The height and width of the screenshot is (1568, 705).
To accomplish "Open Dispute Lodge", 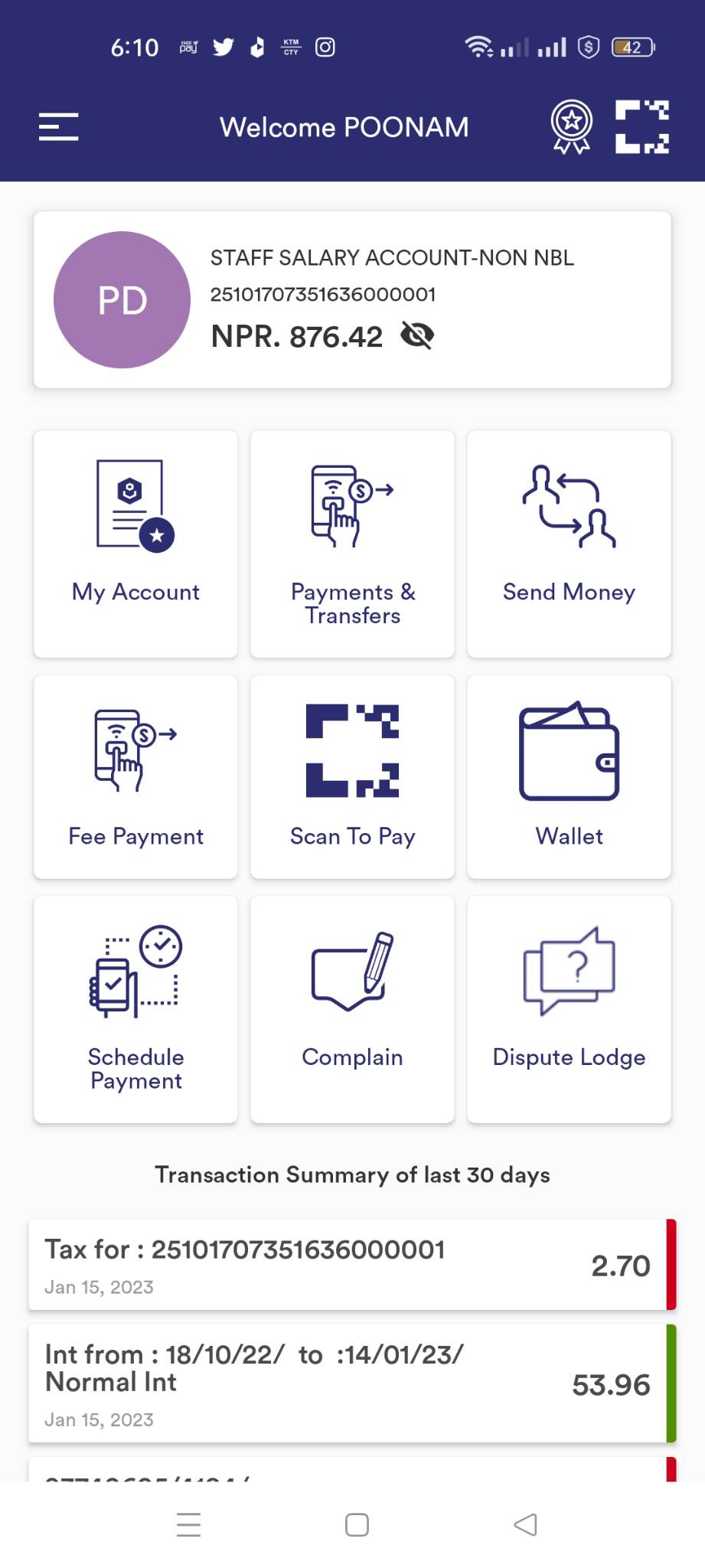I will pyautogui.click(x=569, y=1009).
